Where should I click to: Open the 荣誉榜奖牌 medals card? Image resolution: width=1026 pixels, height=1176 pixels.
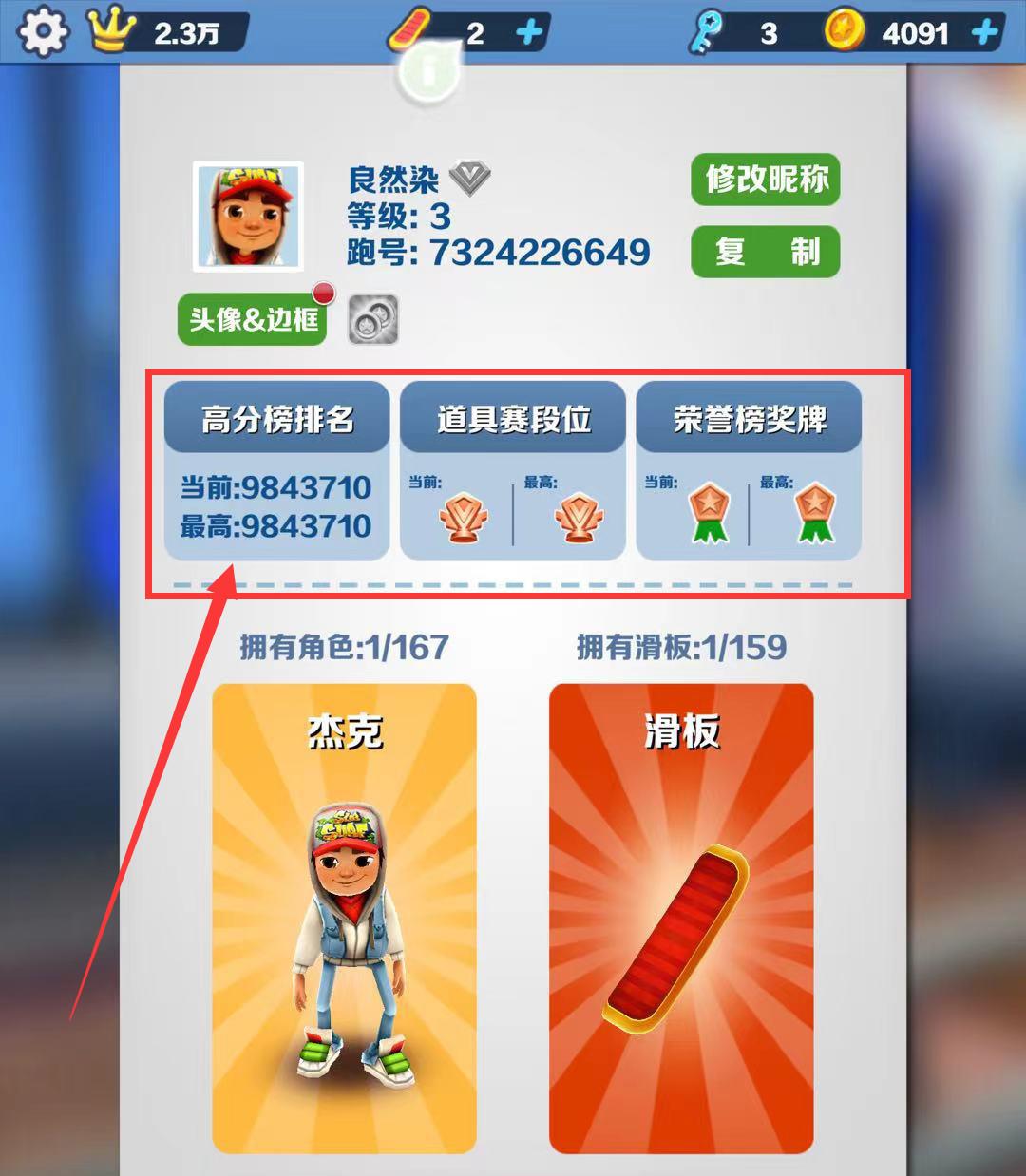tap(749, 472)
